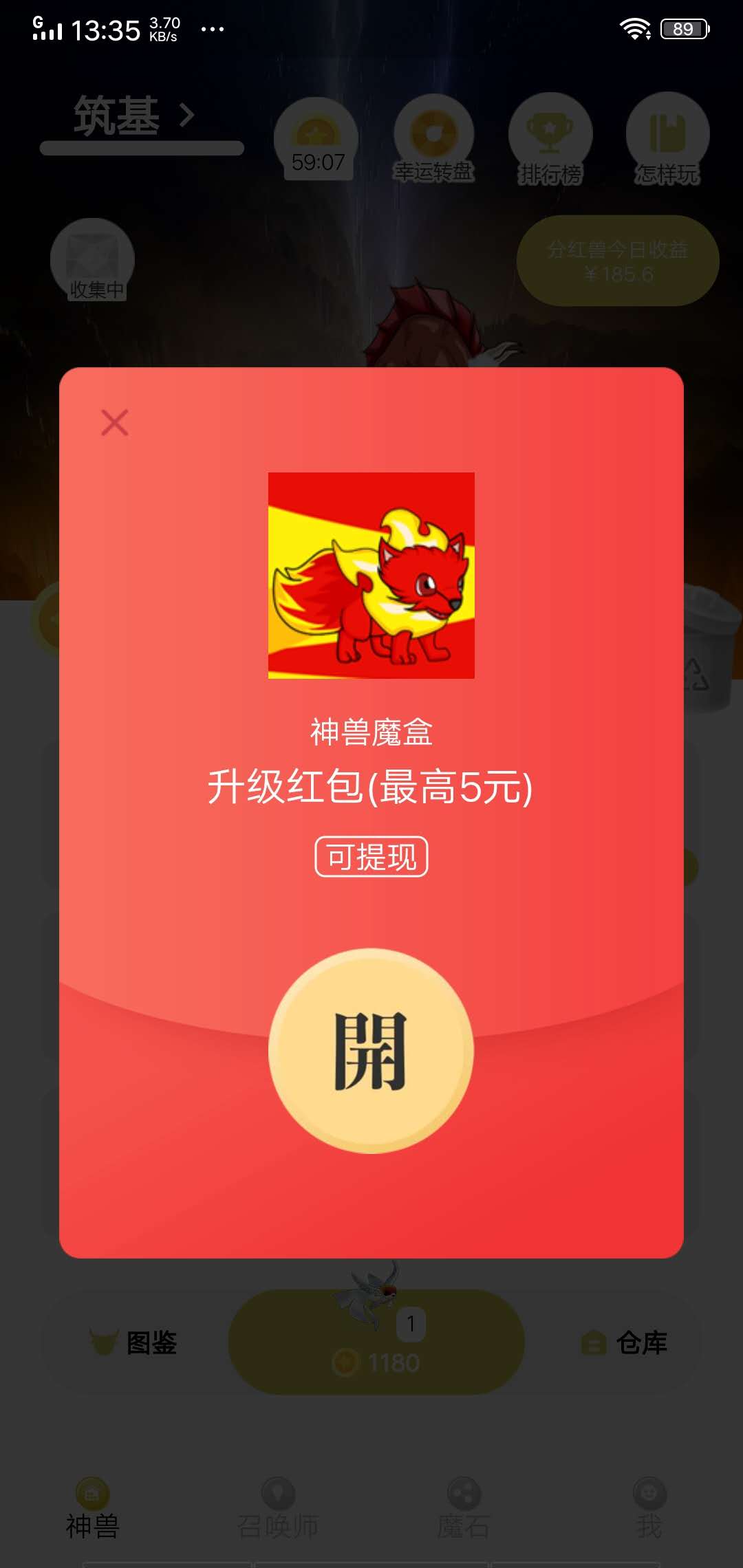The height and width of the screenshot is (1568, 743).
Task: Tap the 可提现 withdrawable label
Action: 371,857
